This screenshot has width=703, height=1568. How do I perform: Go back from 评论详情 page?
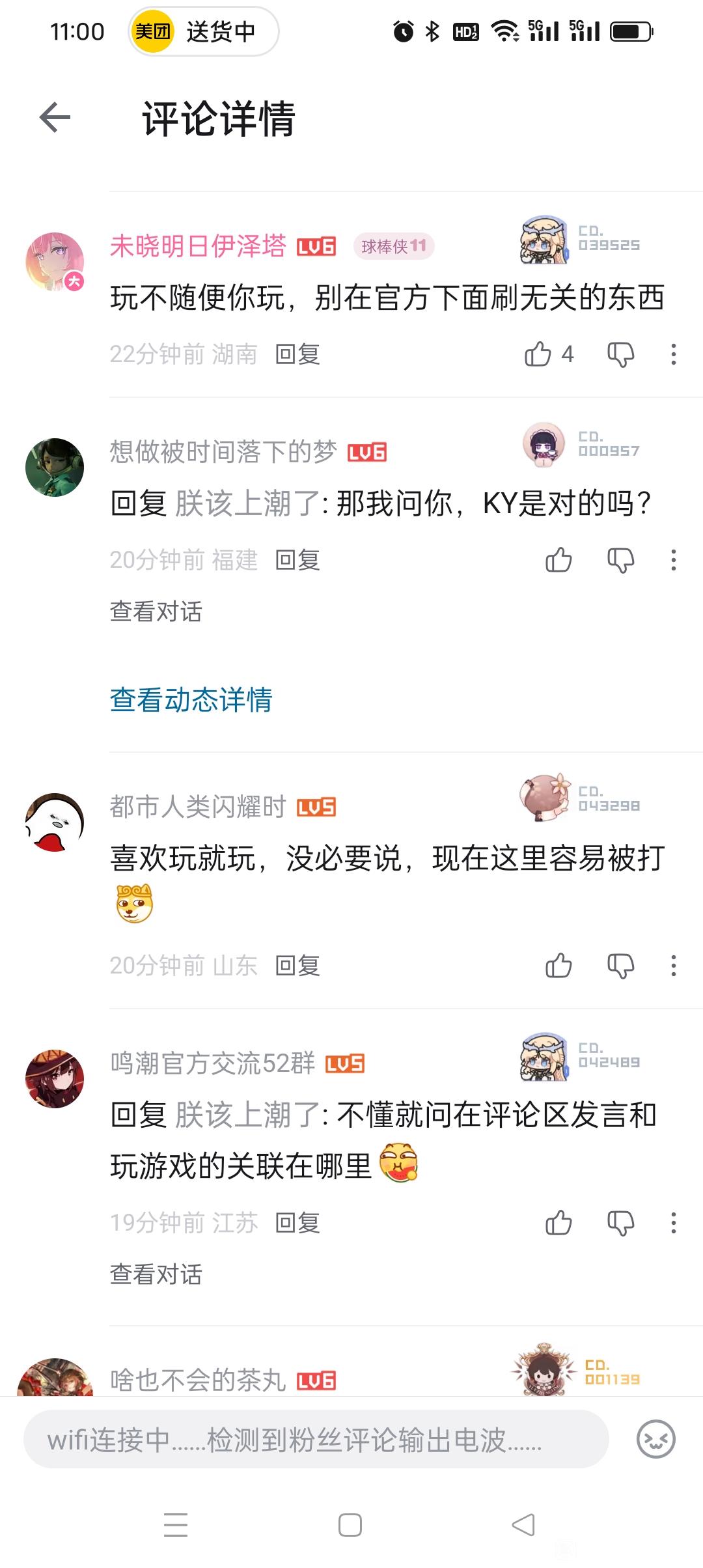55,118
